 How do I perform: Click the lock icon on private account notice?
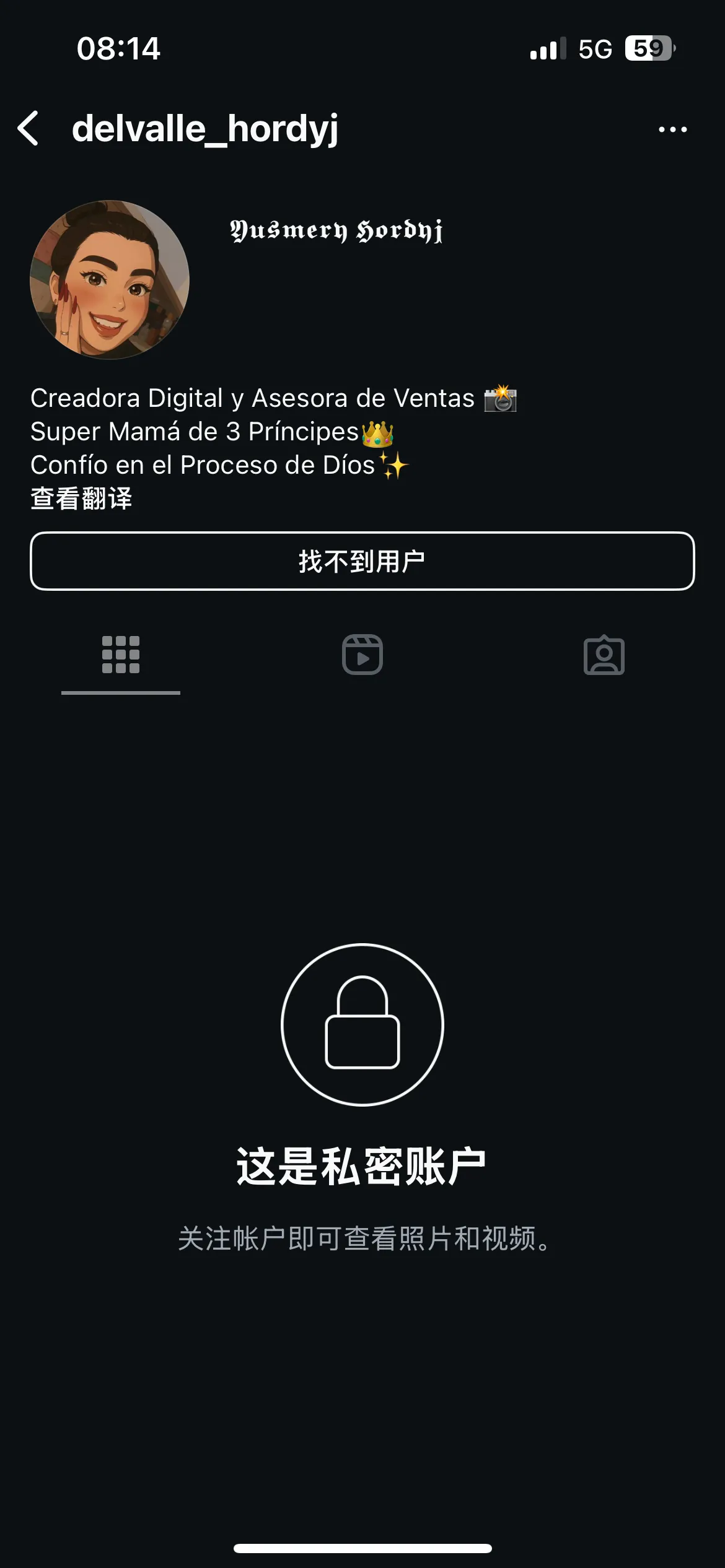(x=362, y=1023)
